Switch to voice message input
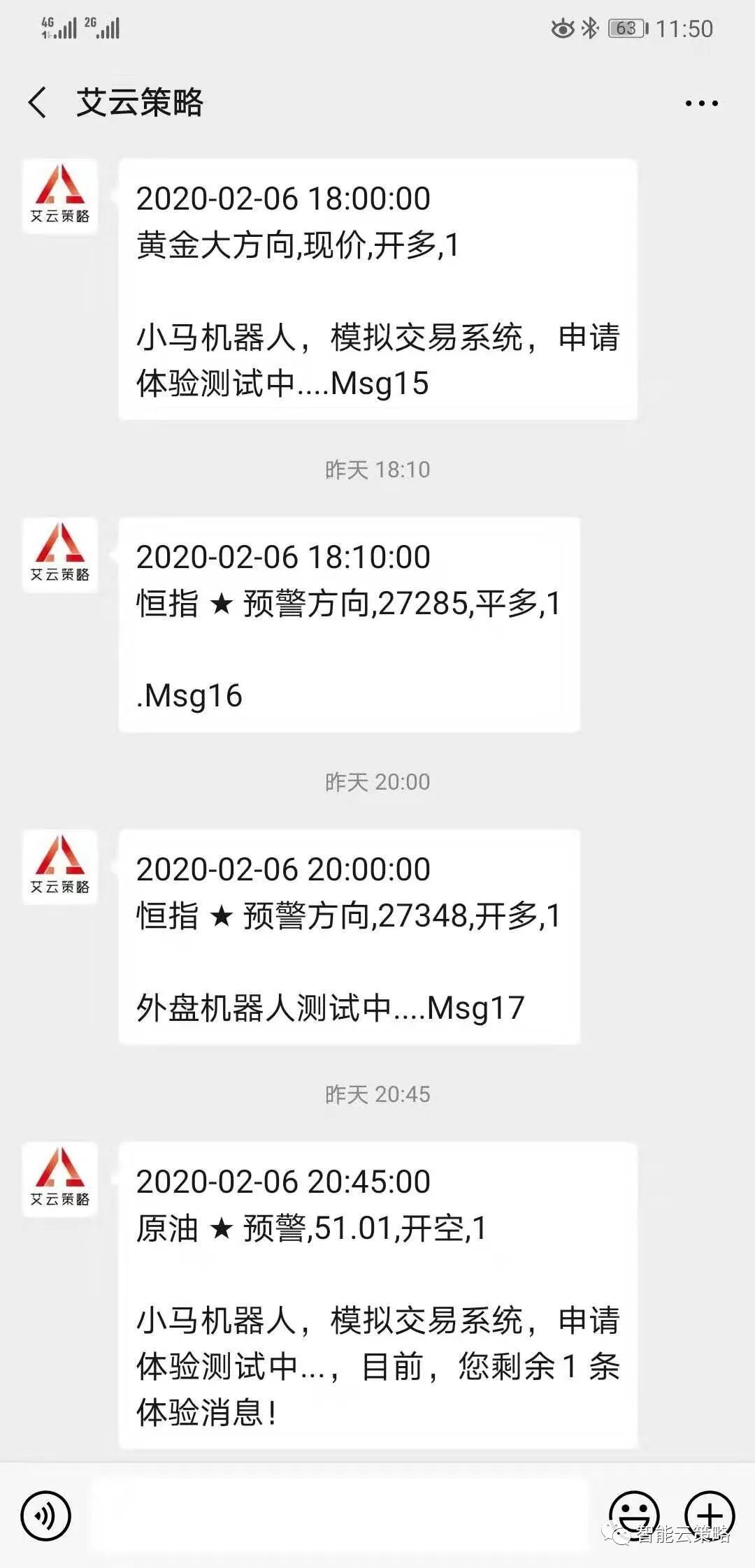The height and width of the screenshot is (1568, 755). [x=46, y=1516]
